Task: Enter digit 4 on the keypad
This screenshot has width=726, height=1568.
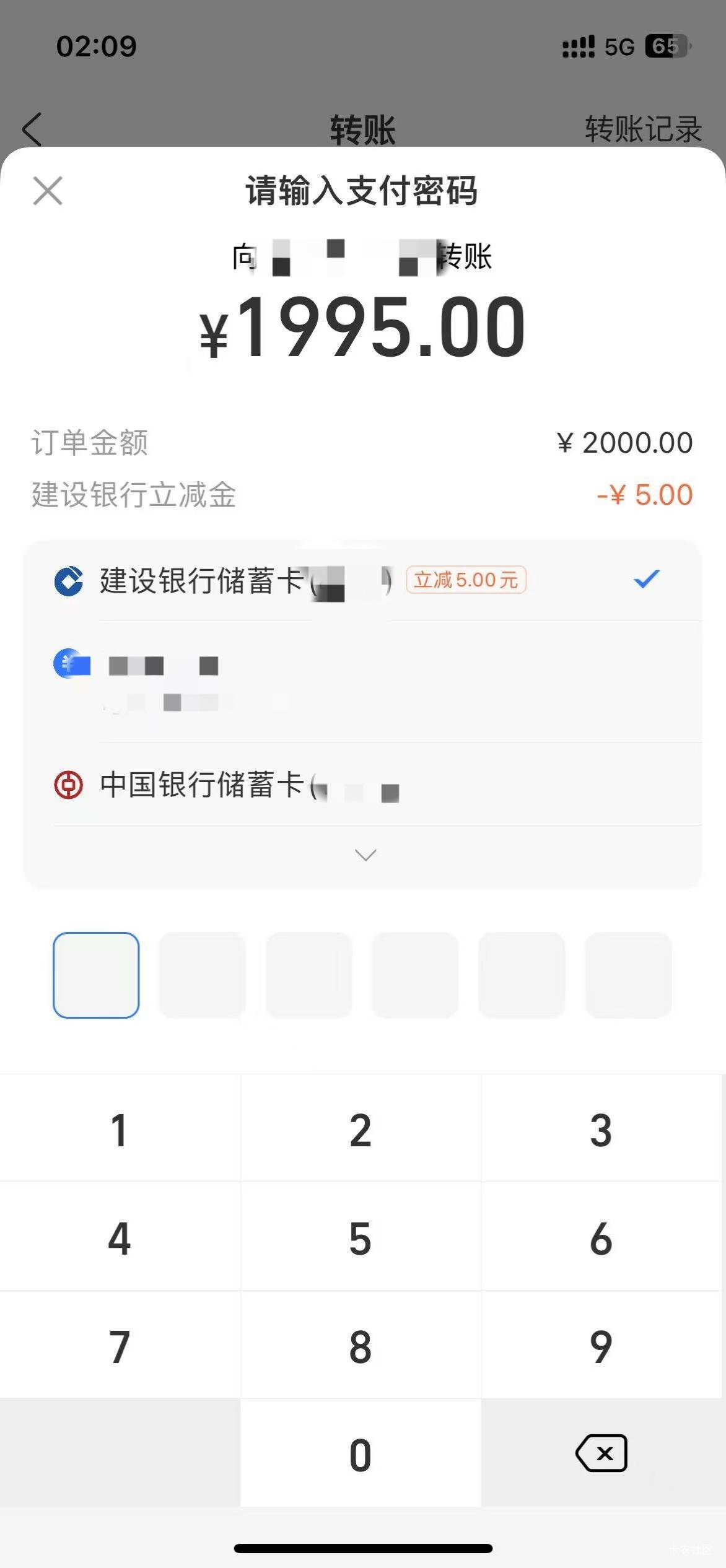Action: (120, 1238)
